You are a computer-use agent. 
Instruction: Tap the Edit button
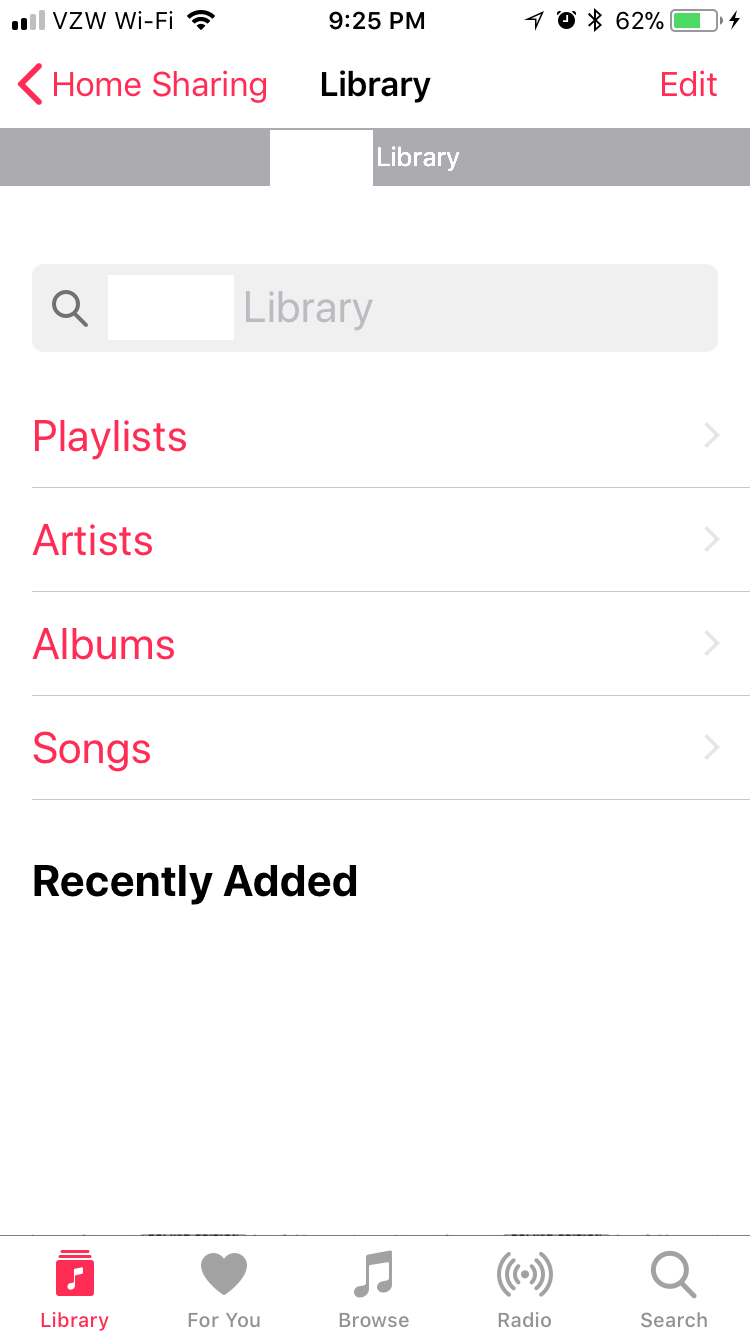pos(688,85)
